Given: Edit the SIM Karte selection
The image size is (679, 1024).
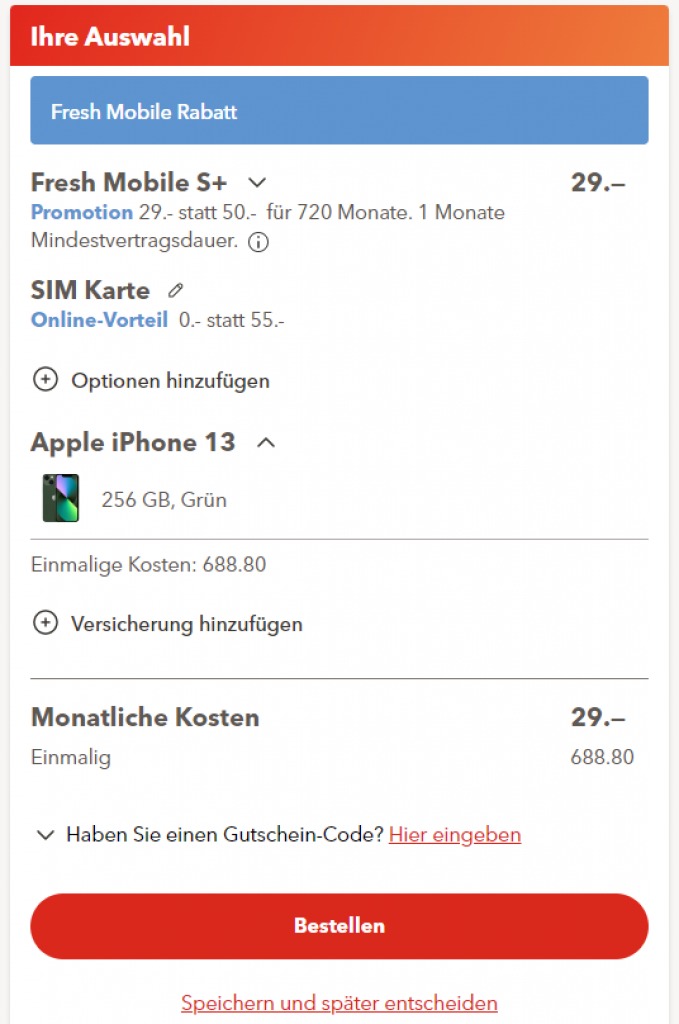Looking at the screenshot, I should coord(176,291).
